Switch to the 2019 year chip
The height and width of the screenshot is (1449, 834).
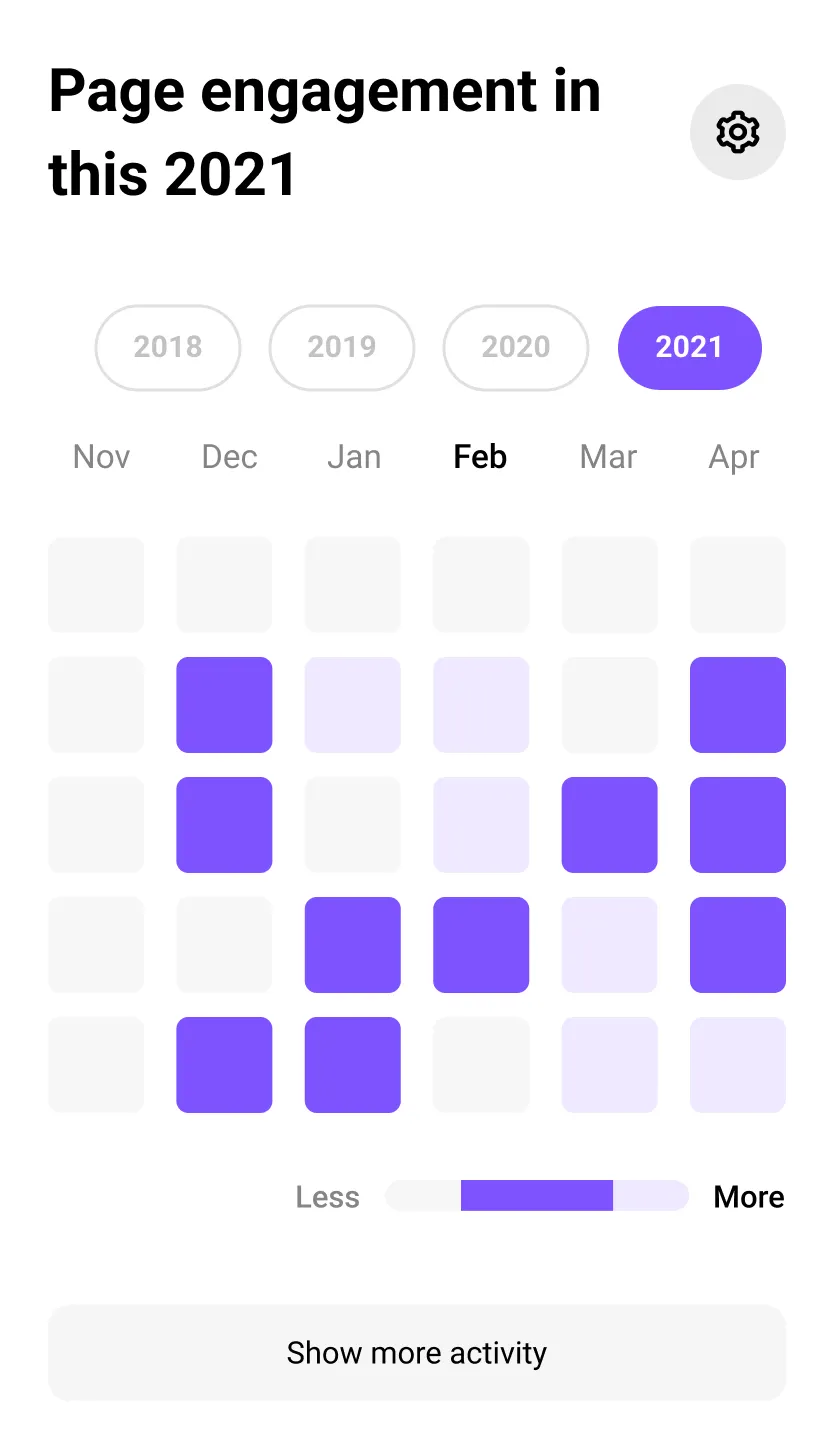click(x=342, y=347)
